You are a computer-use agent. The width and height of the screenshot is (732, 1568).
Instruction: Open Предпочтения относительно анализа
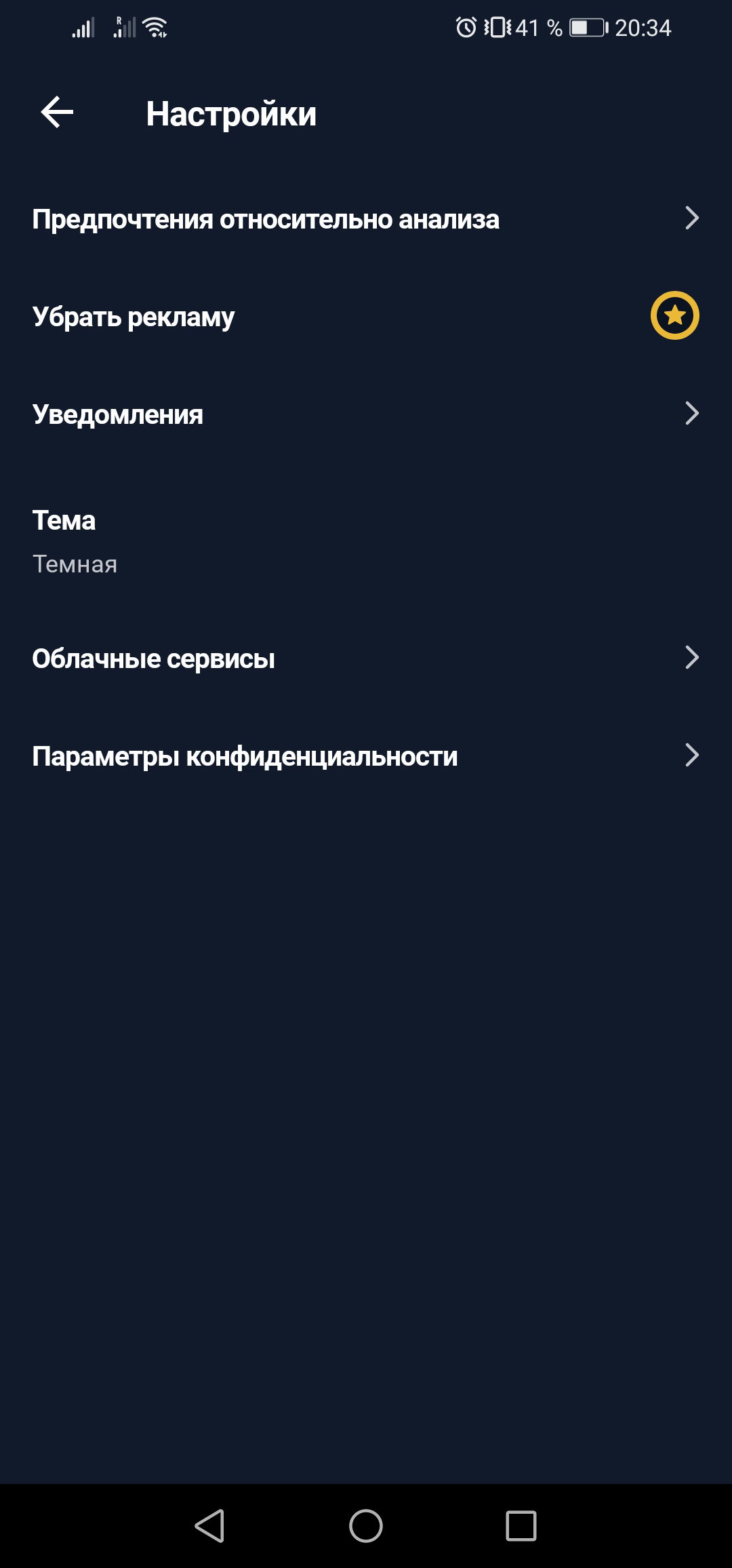pos(366,219)
